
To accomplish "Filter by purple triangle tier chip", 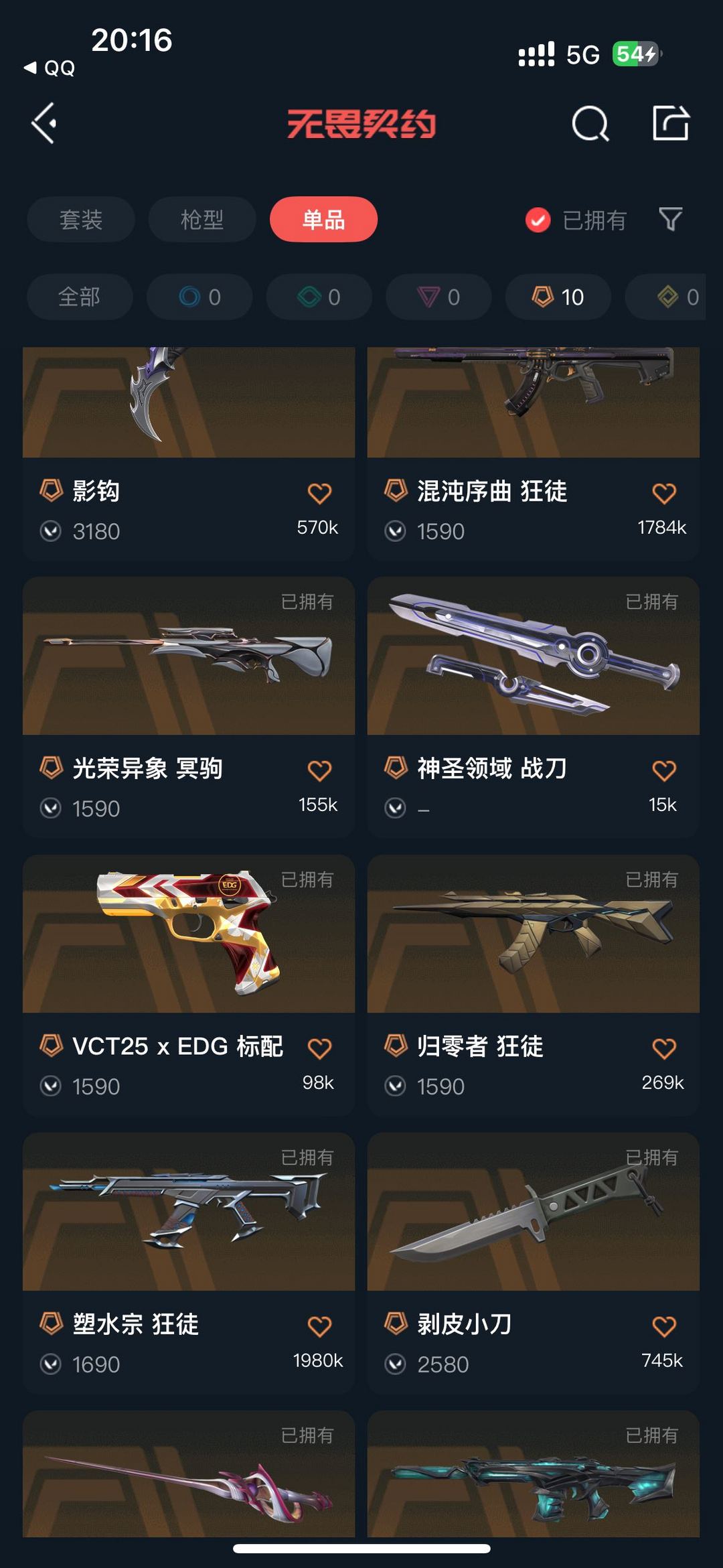I will pos(438,297).
